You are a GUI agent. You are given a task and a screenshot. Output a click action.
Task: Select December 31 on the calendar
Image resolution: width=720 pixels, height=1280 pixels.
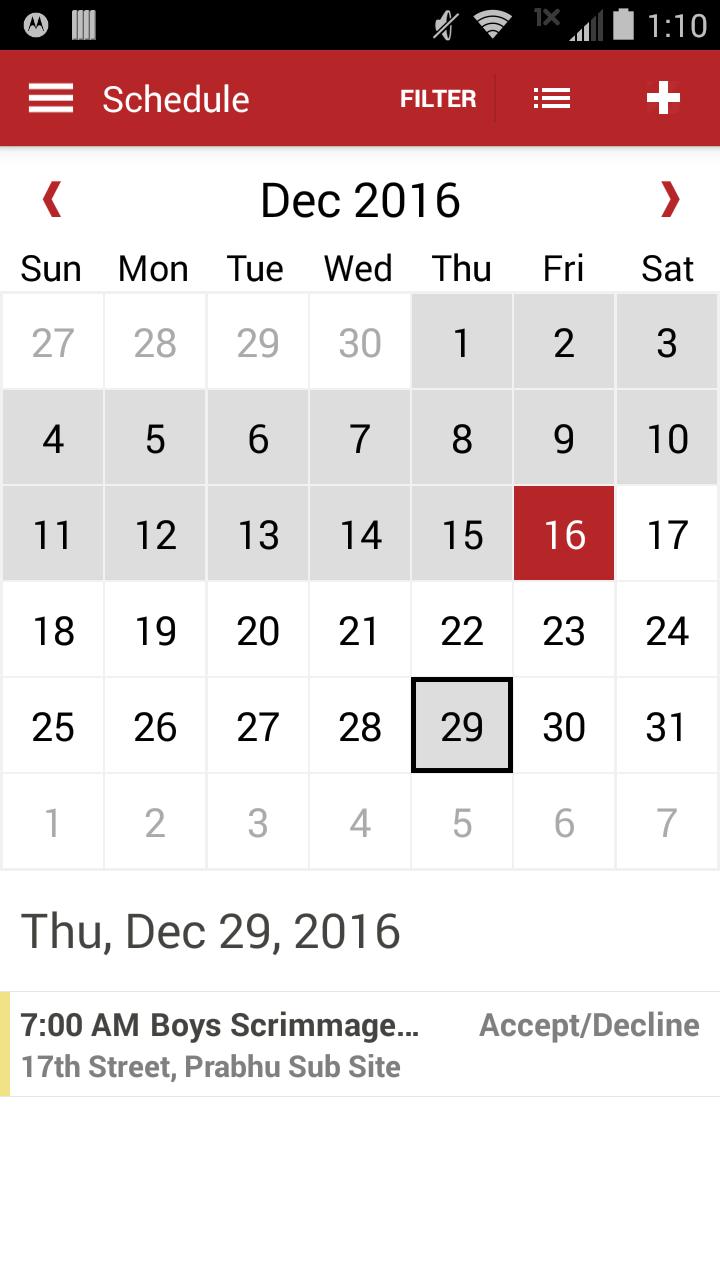coord(667,726)
